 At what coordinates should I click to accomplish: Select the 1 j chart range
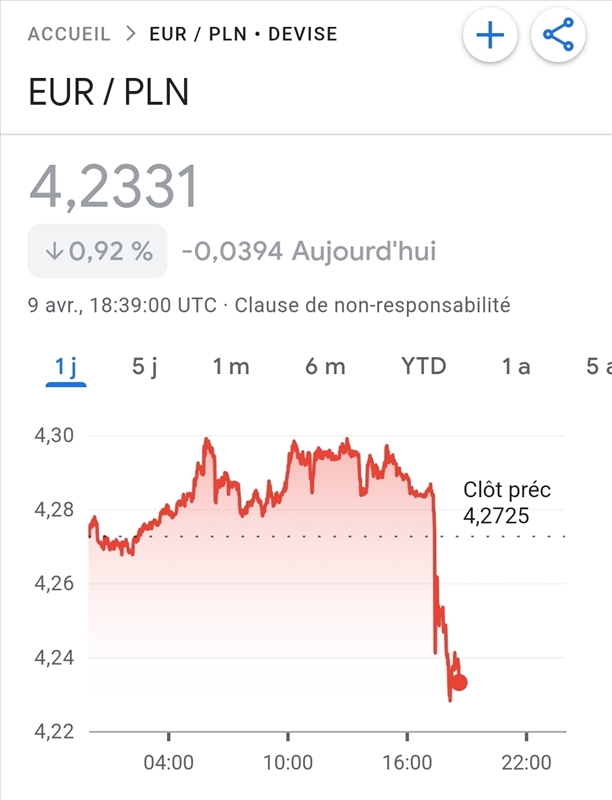click(66, 367)
